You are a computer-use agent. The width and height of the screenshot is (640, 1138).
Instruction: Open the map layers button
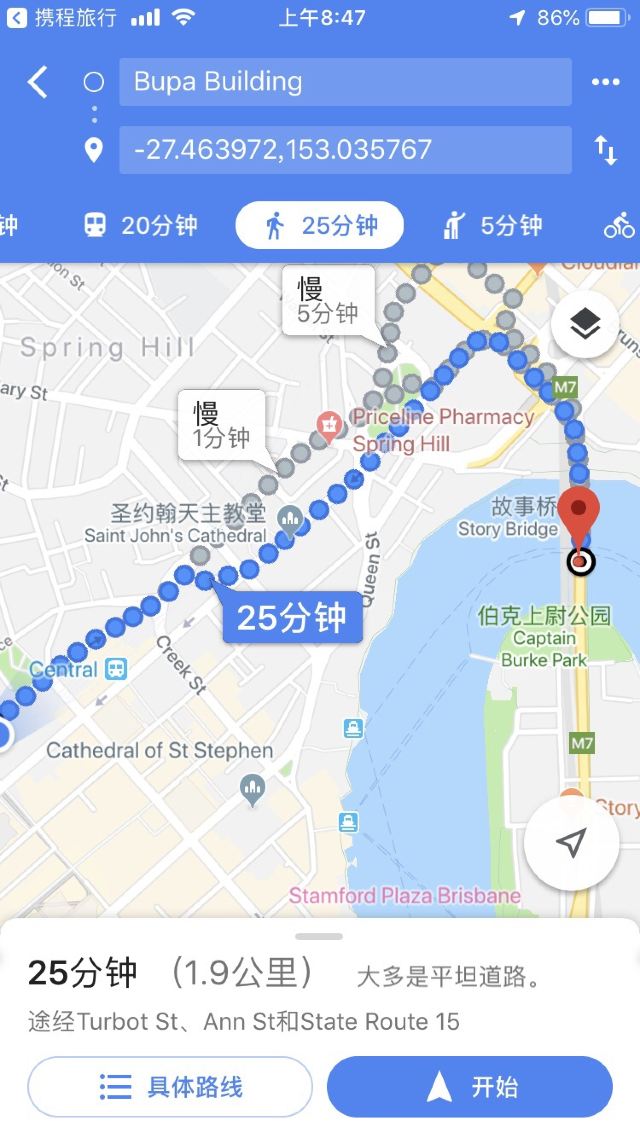coord(585,324)
